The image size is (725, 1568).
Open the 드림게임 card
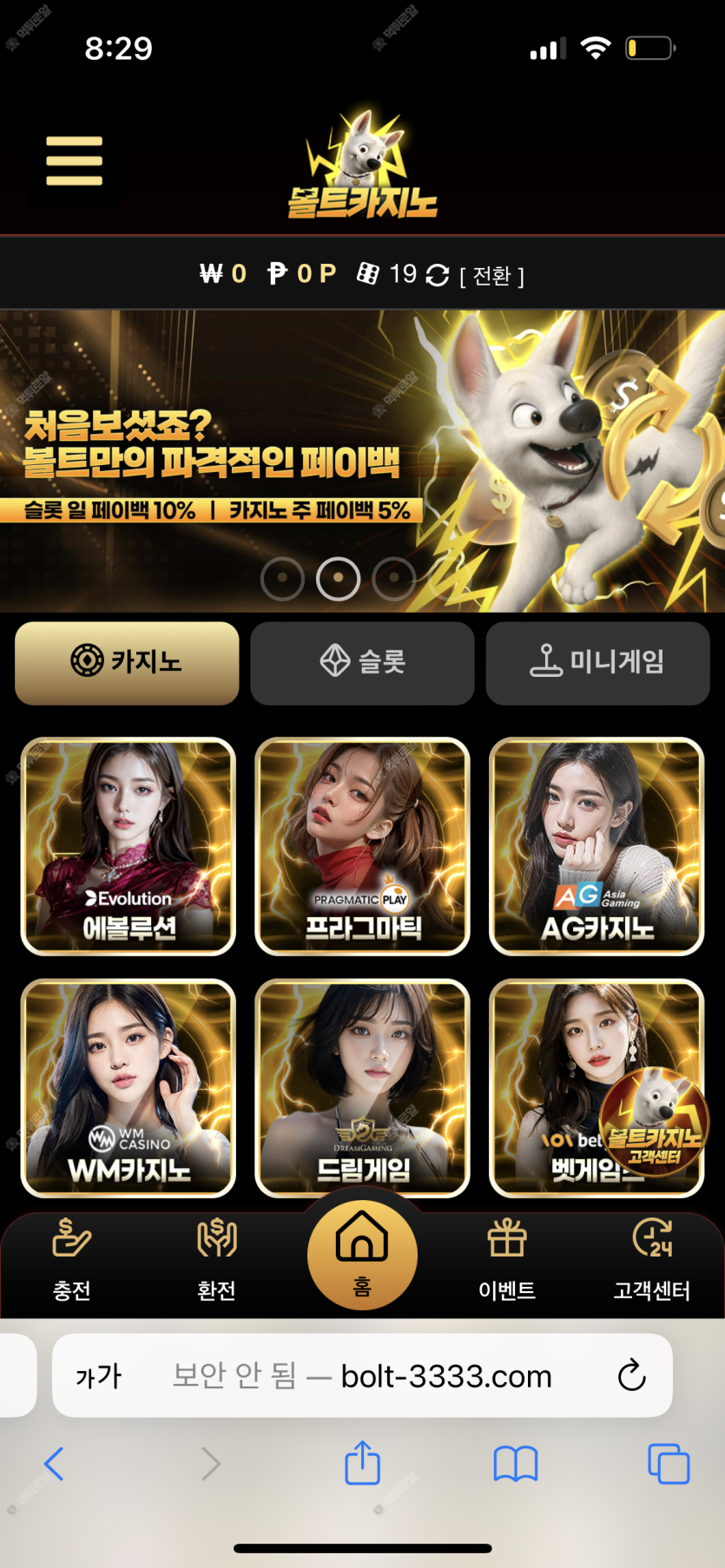[x=362, y=1088]
